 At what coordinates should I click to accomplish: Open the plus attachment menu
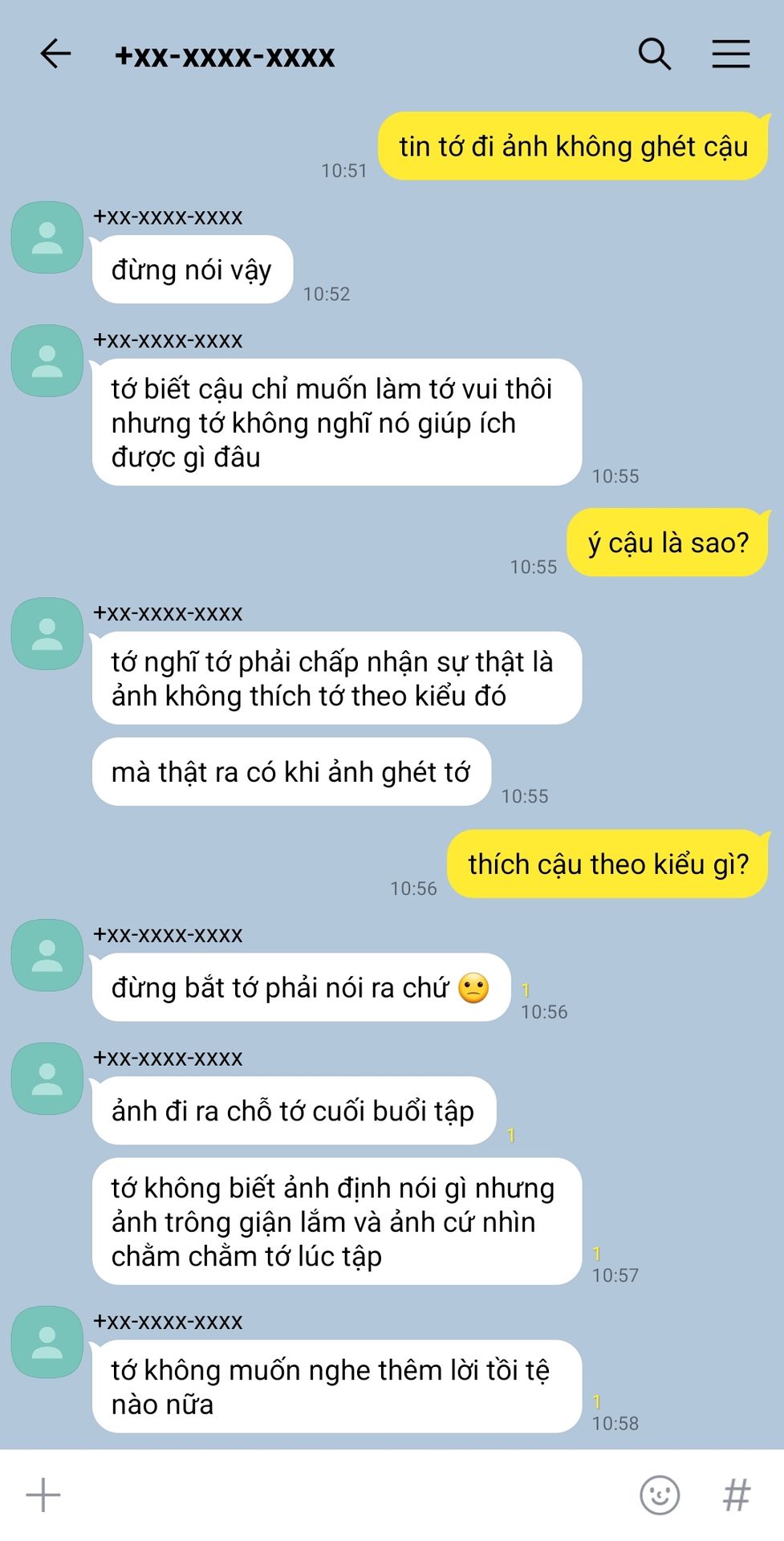click(x=43, y=1495)
